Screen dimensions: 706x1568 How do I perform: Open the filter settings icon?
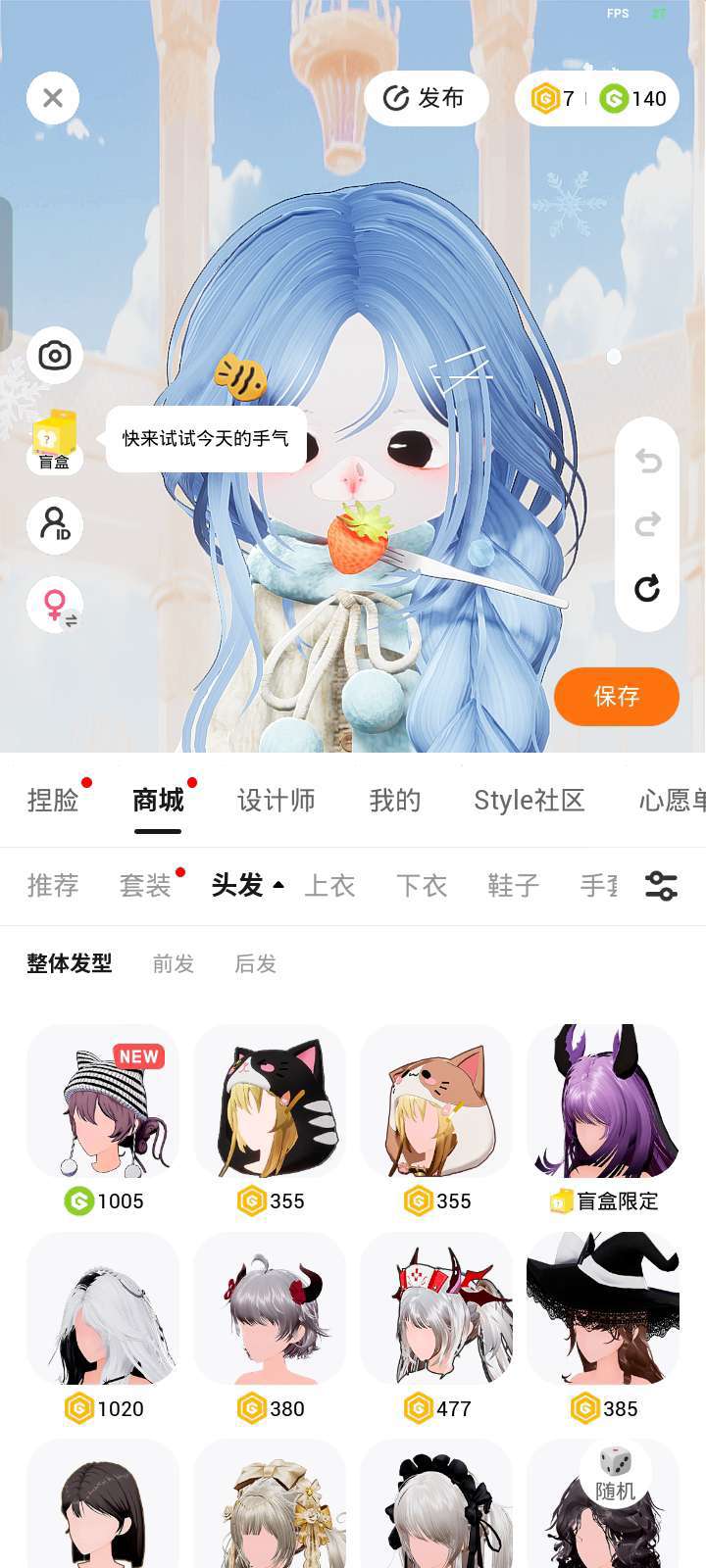pos(661,886)
